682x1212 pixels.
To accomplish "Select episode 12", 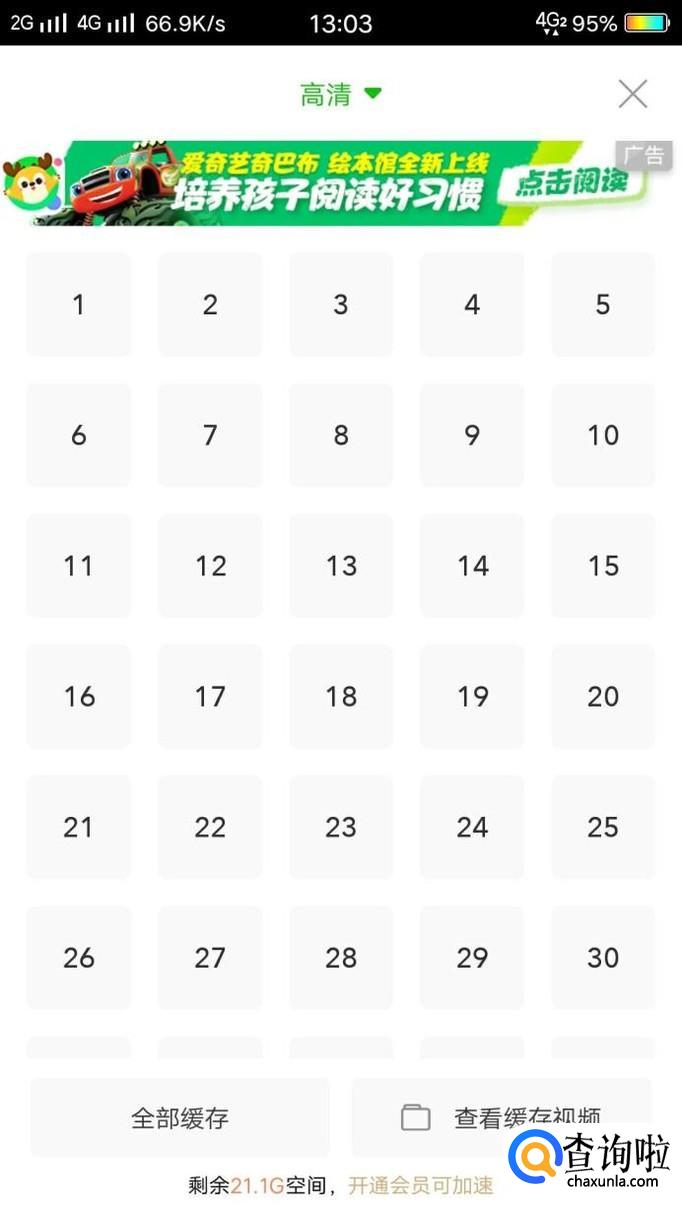I will (x=210, y=566).
